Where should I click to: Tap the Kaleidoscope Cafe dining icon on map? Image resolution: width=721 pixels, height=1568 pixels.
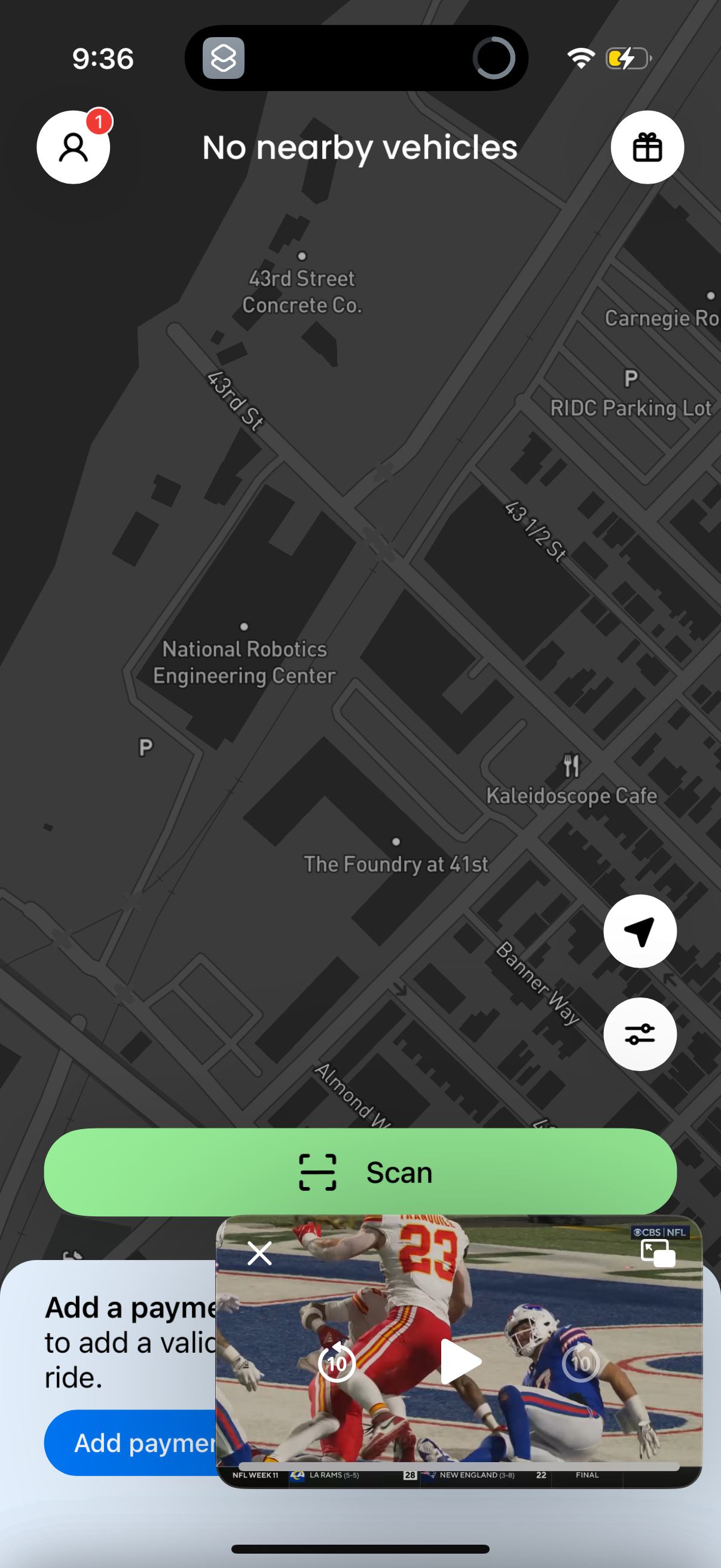[571, 765]
